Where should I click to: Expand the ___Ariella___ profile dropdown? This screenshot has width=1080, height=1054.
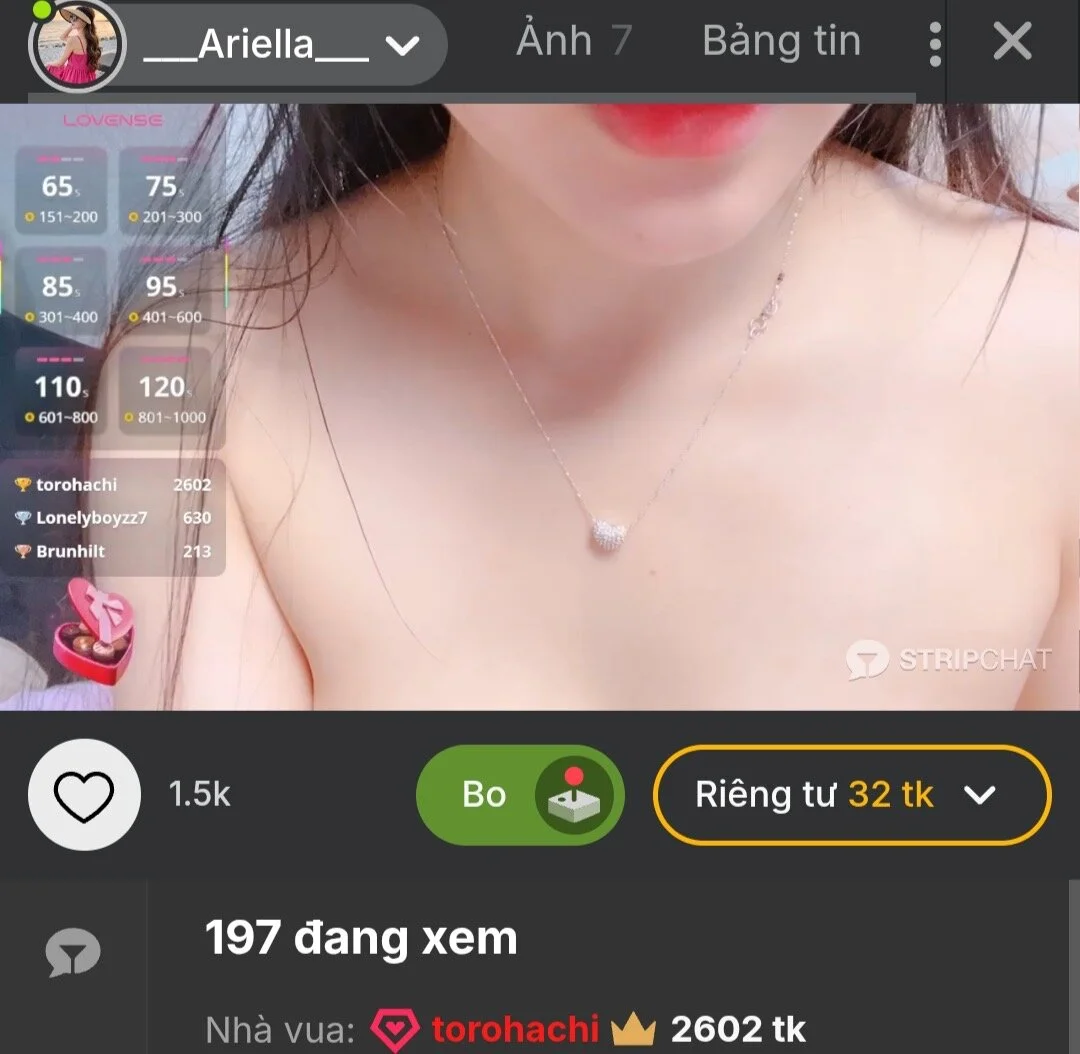point(402,46)
